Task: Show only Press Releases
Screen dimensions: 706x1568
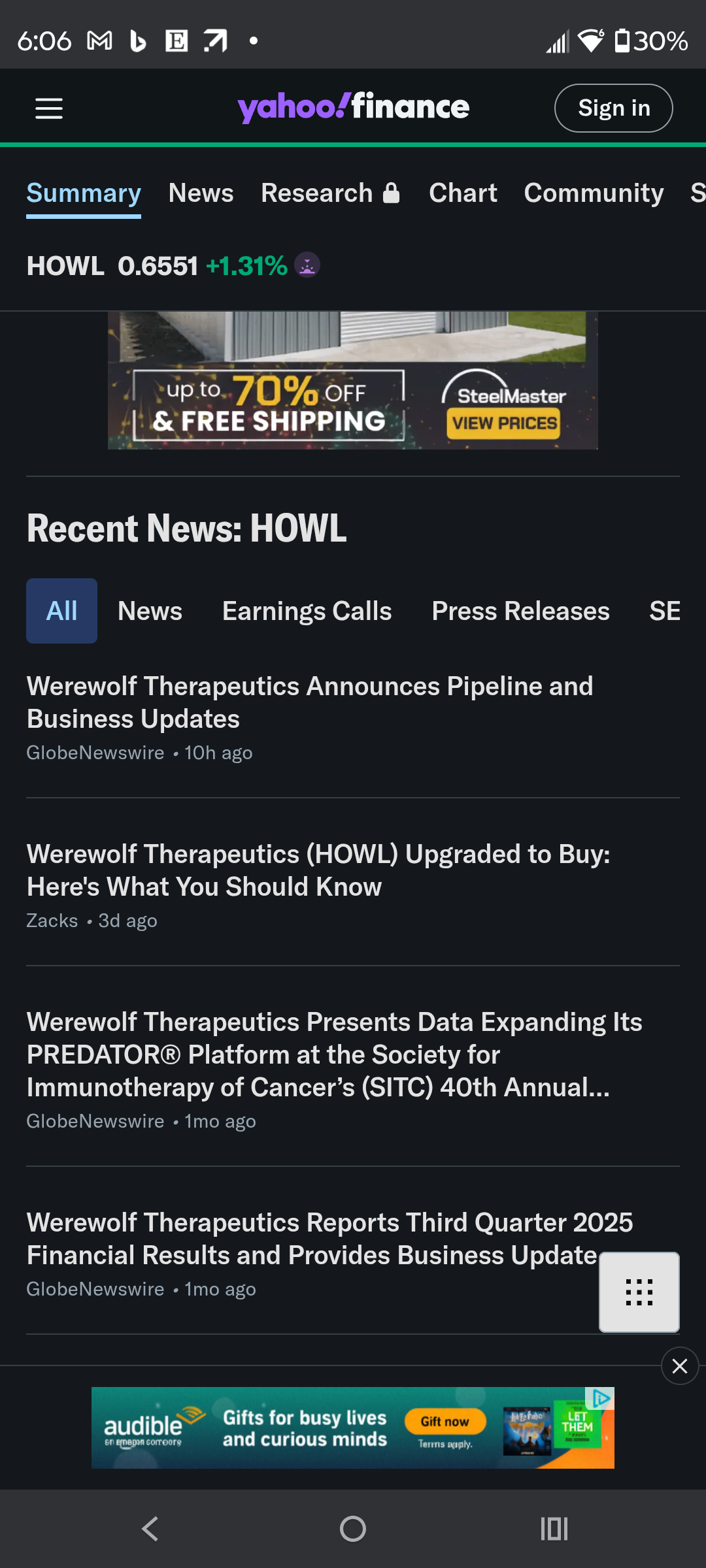Action: tap(520, 611)
